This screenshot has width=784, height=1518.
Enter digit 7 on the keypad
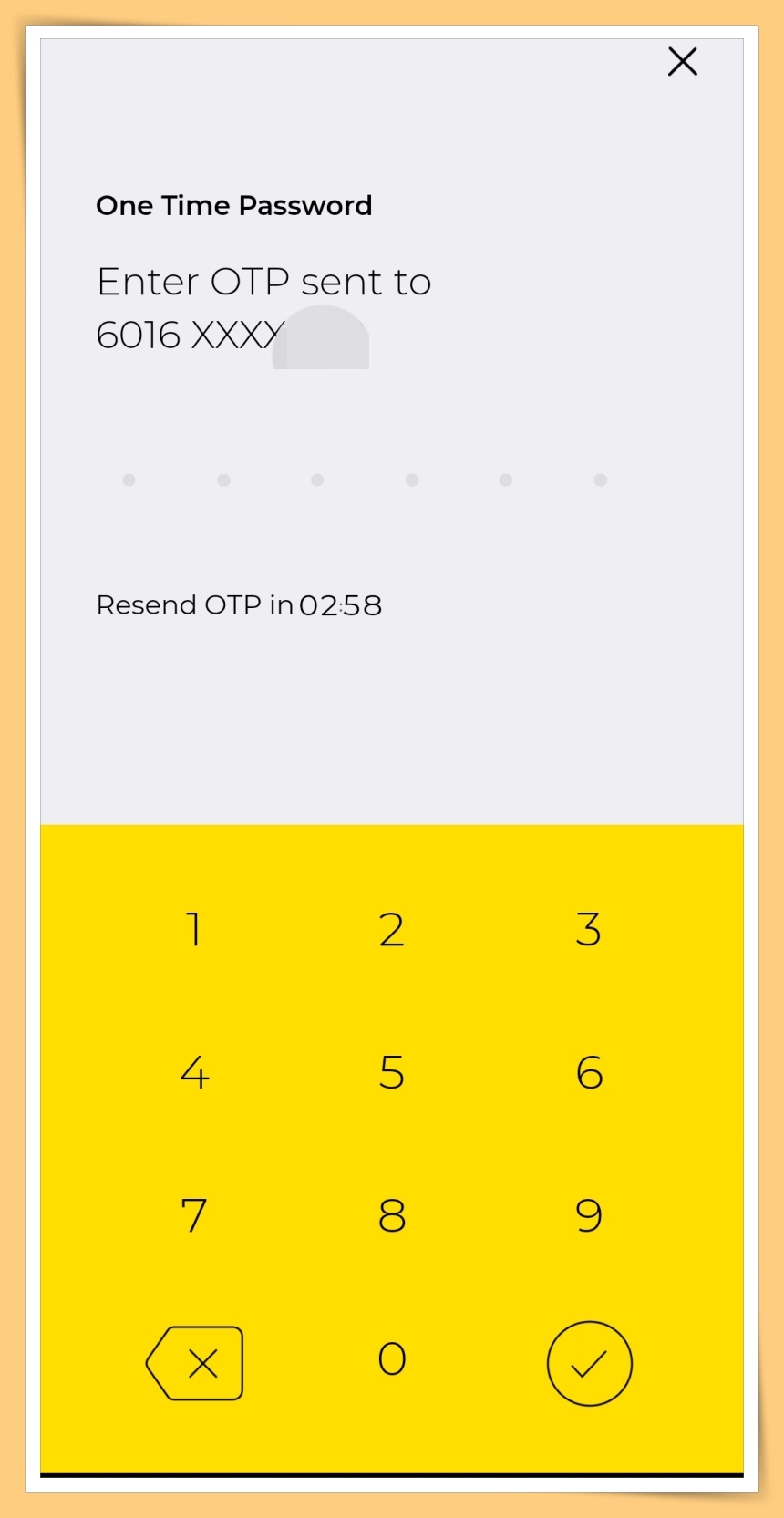(x=194, y=1215)
